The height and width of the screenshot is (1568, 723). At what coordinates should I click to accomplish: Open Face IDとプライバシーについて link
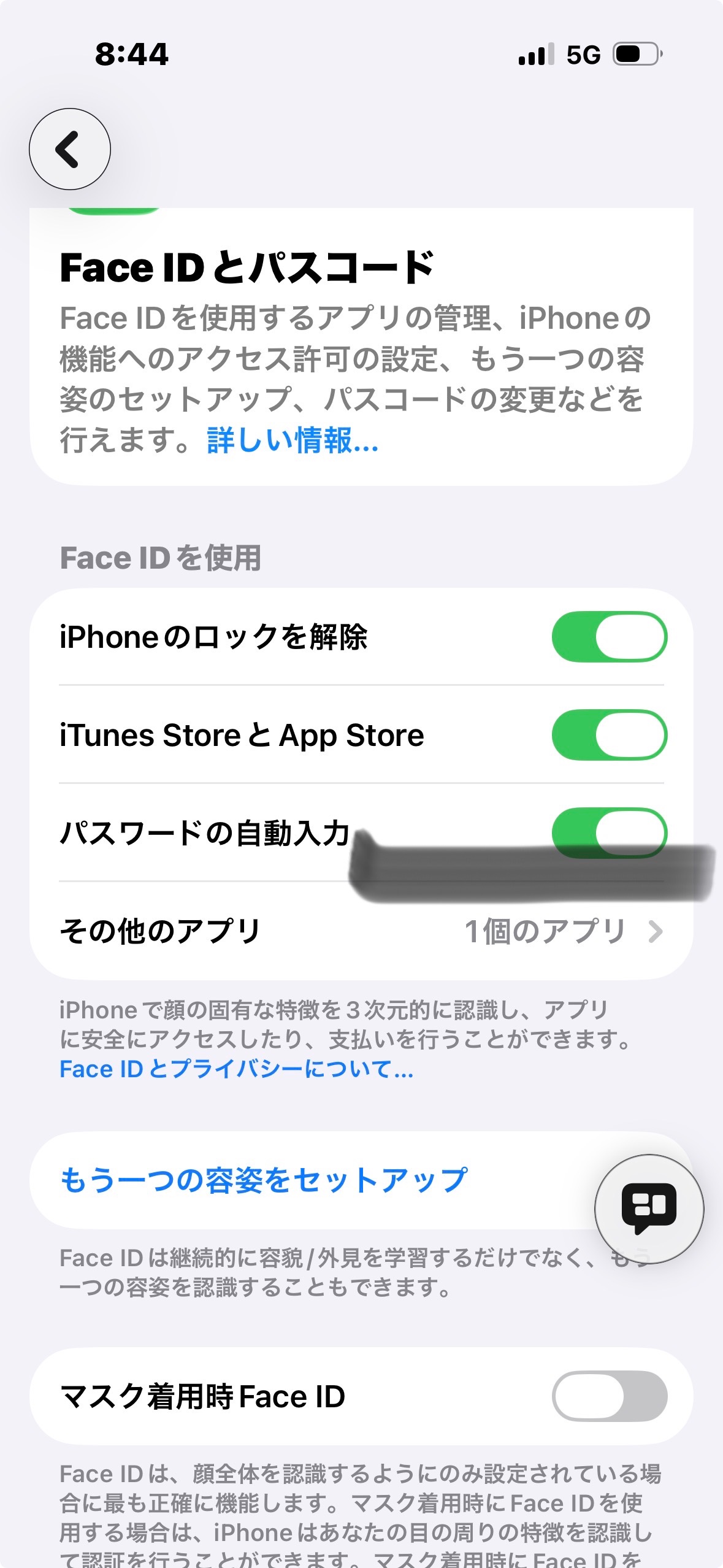click(x=236, y=1069)
